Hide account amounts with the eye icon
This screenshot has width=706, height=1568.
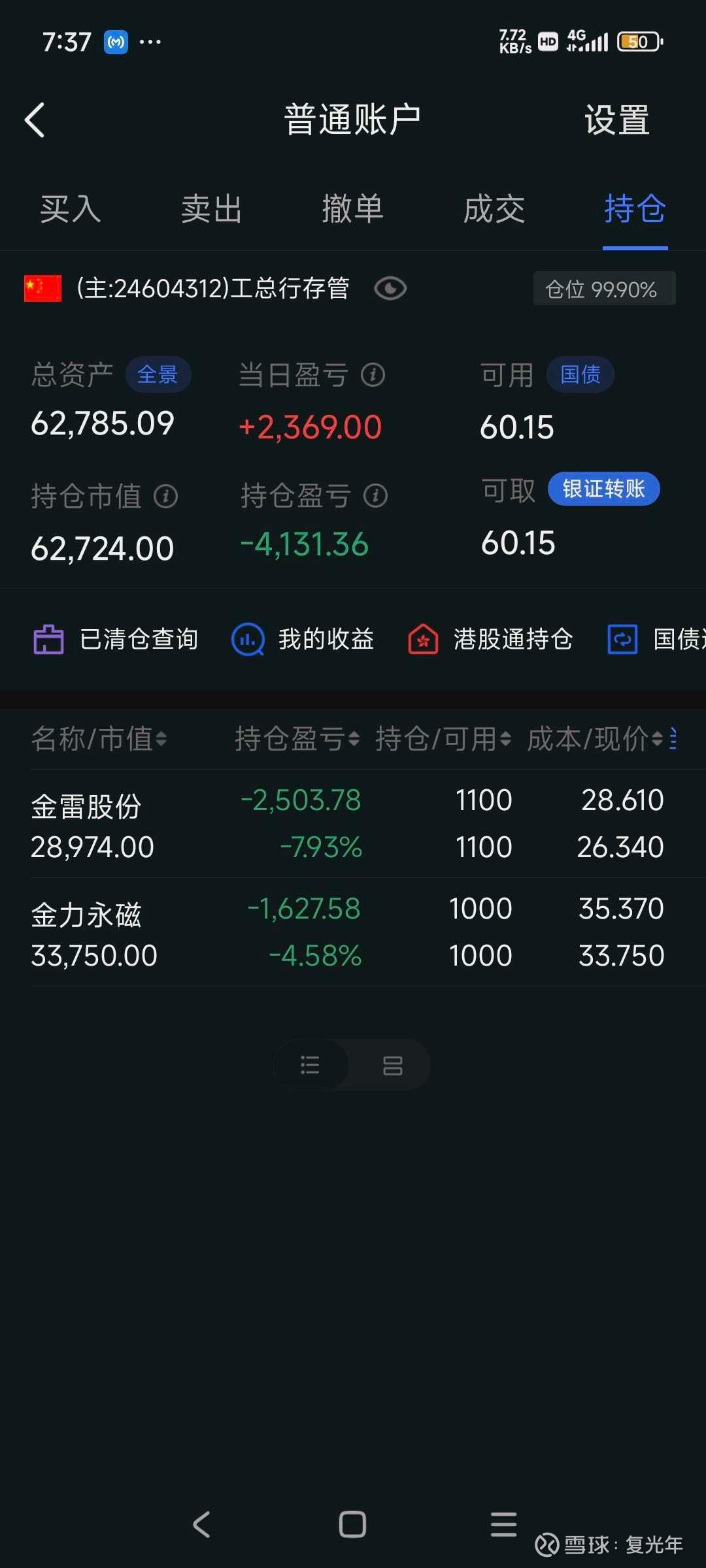pos(390,288)
